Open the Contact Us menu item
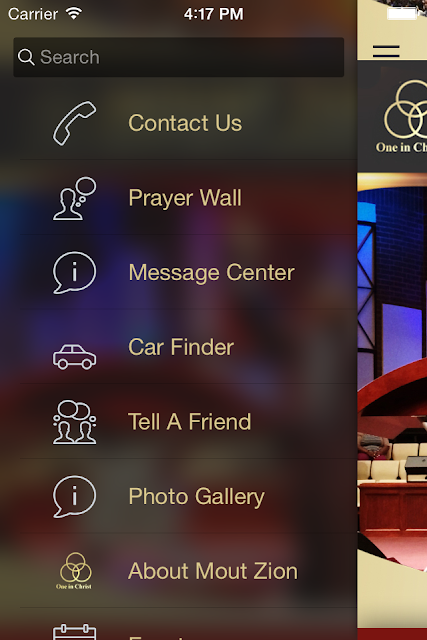The image size is (427, 640). pos(178,122)
